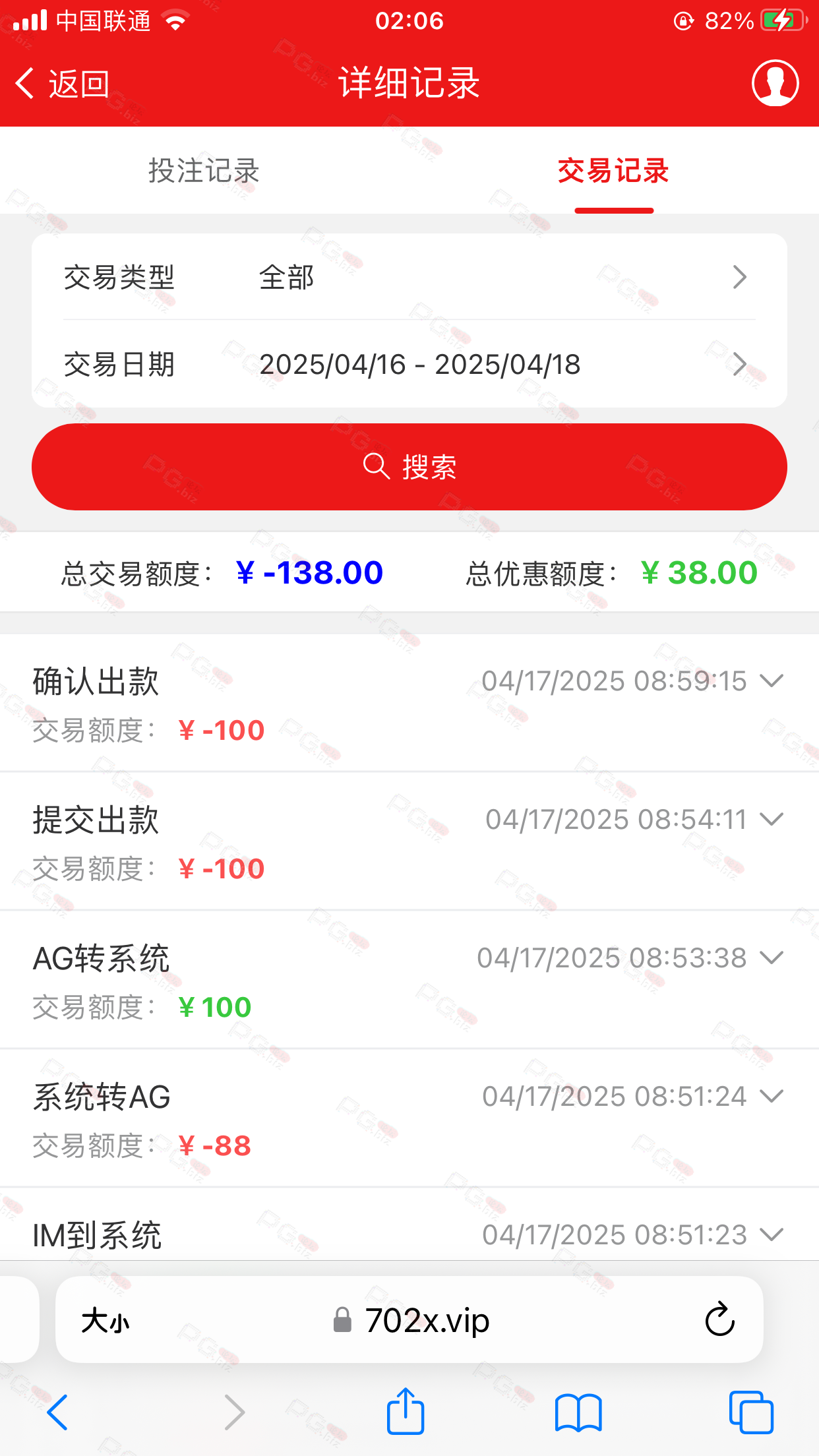
Task: Expand the 确认出款 transaction record
Action: pos(409,703)
